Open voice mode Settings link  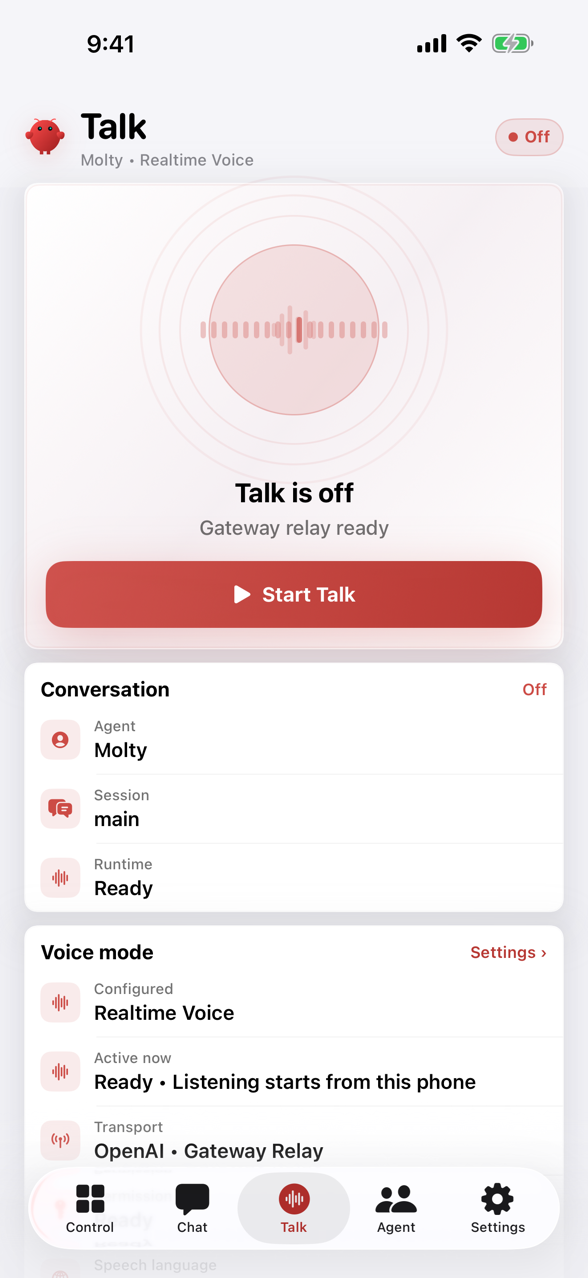(x=508, y=952)
